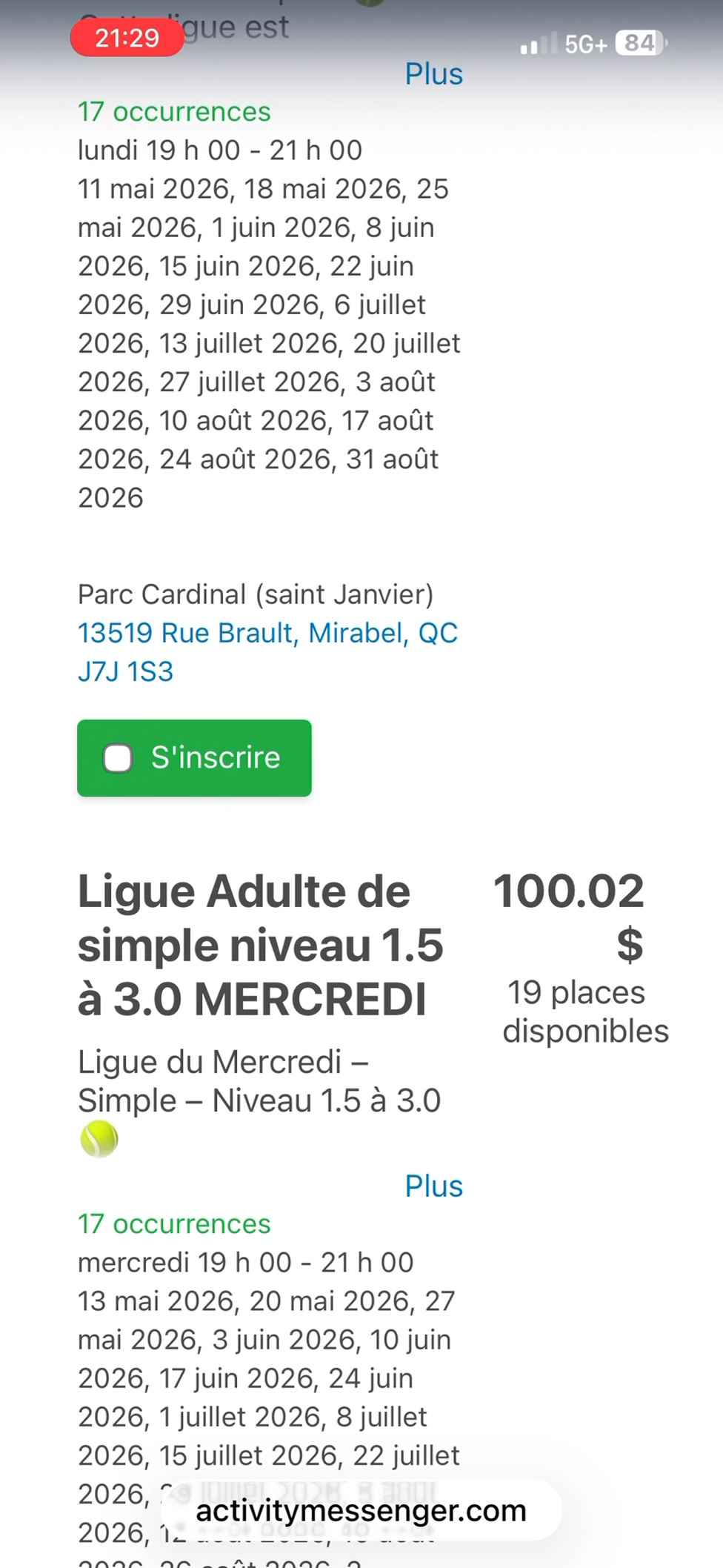This screenshot has width=723, height=1568.
Task: Tap the Ligue du Mercredi Simple subtitle
Action: [259, 1080]
